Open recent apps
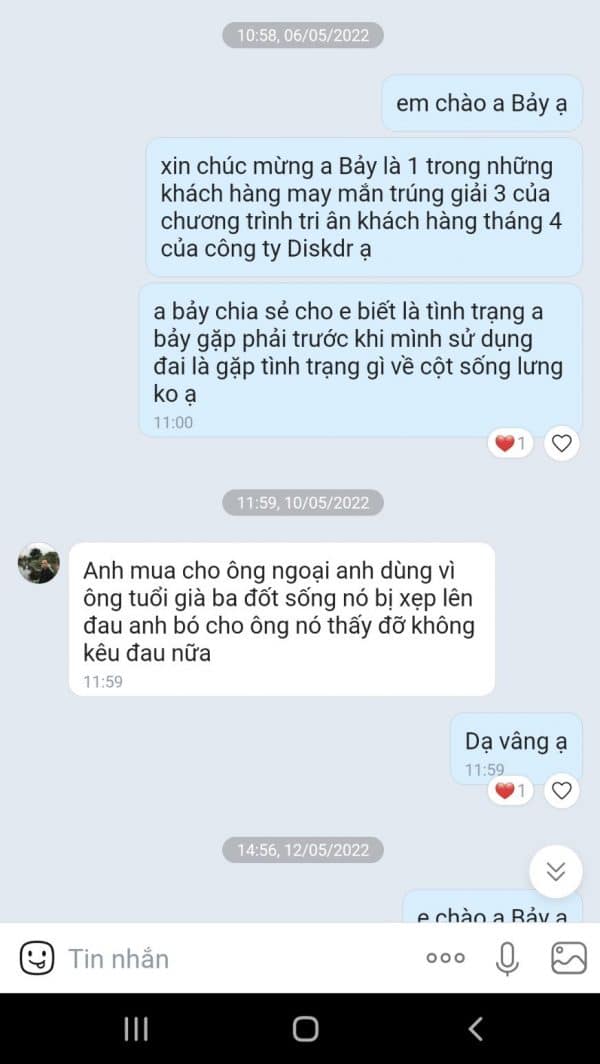This screenshot has height=1064, width=600. click(x=136, y=1029)
